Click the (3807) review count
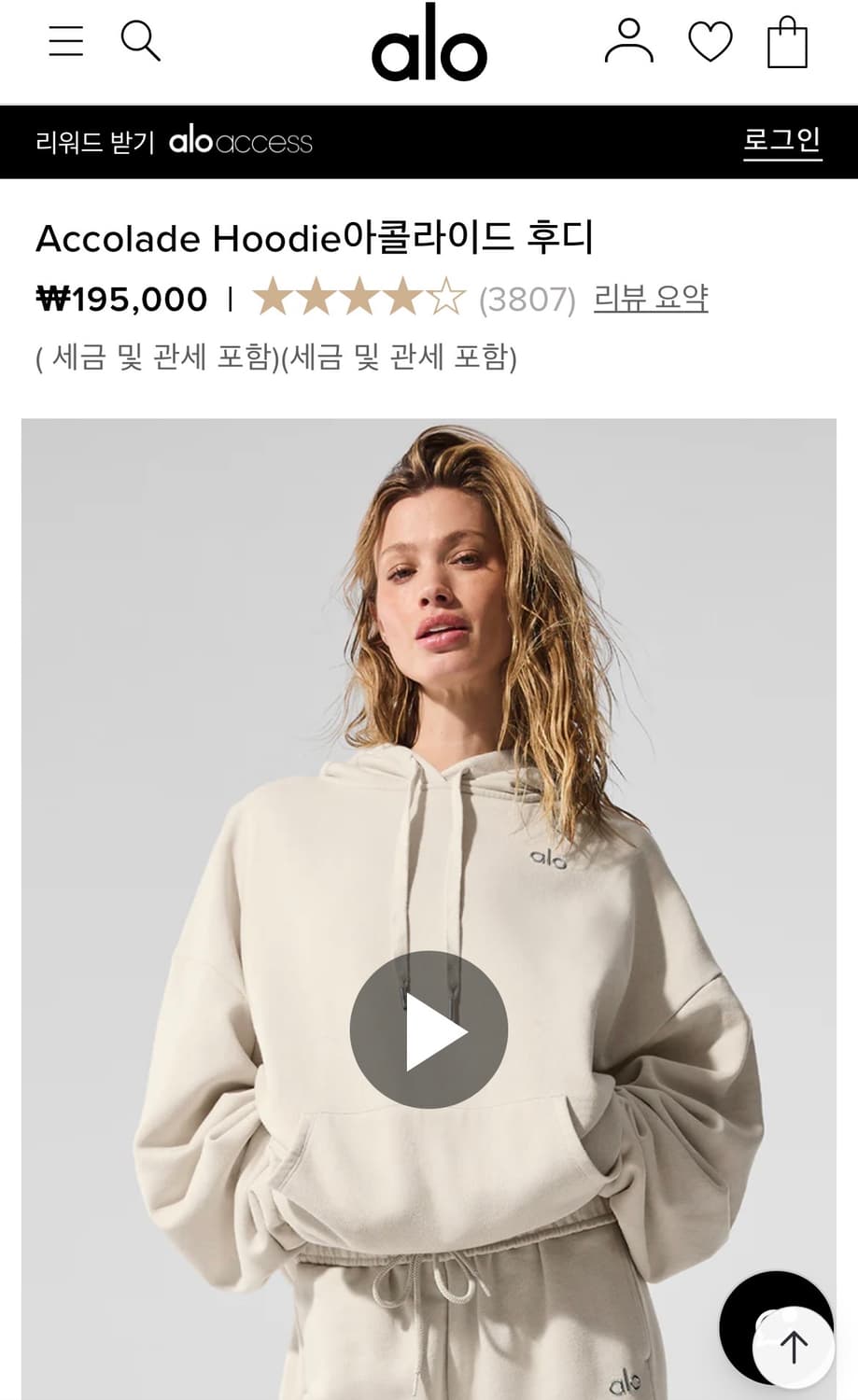Viewport: 858px width, 1400px height. point(527,299)
